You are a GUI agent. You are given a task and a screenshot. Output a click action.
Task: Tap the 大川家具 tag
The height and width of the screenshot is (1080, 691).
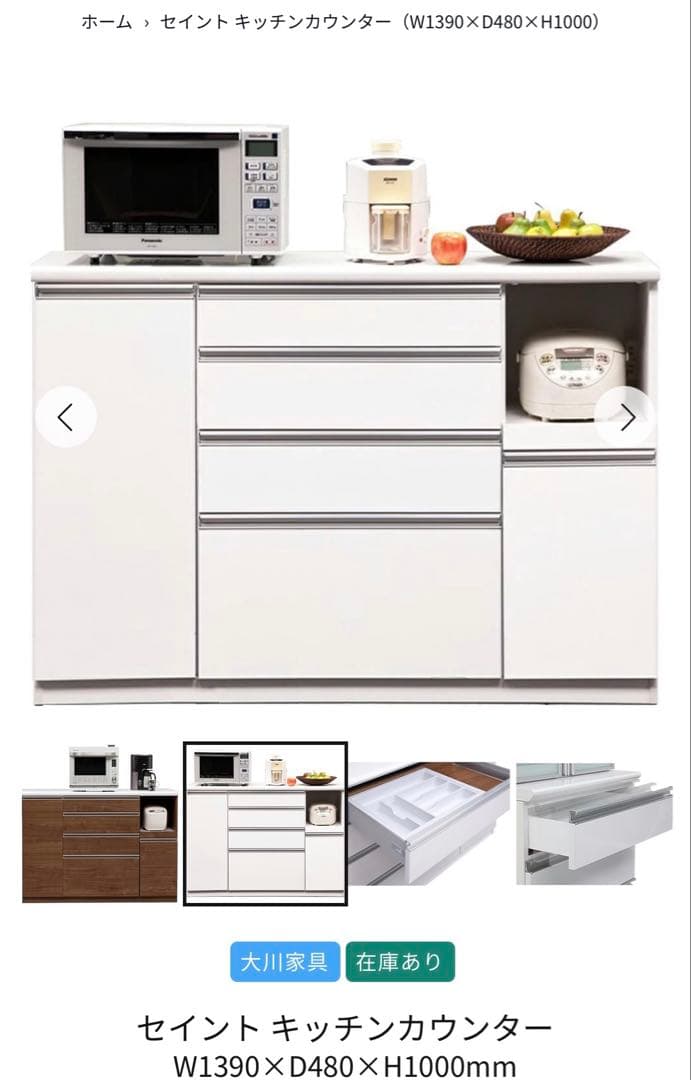coord(285,962)
